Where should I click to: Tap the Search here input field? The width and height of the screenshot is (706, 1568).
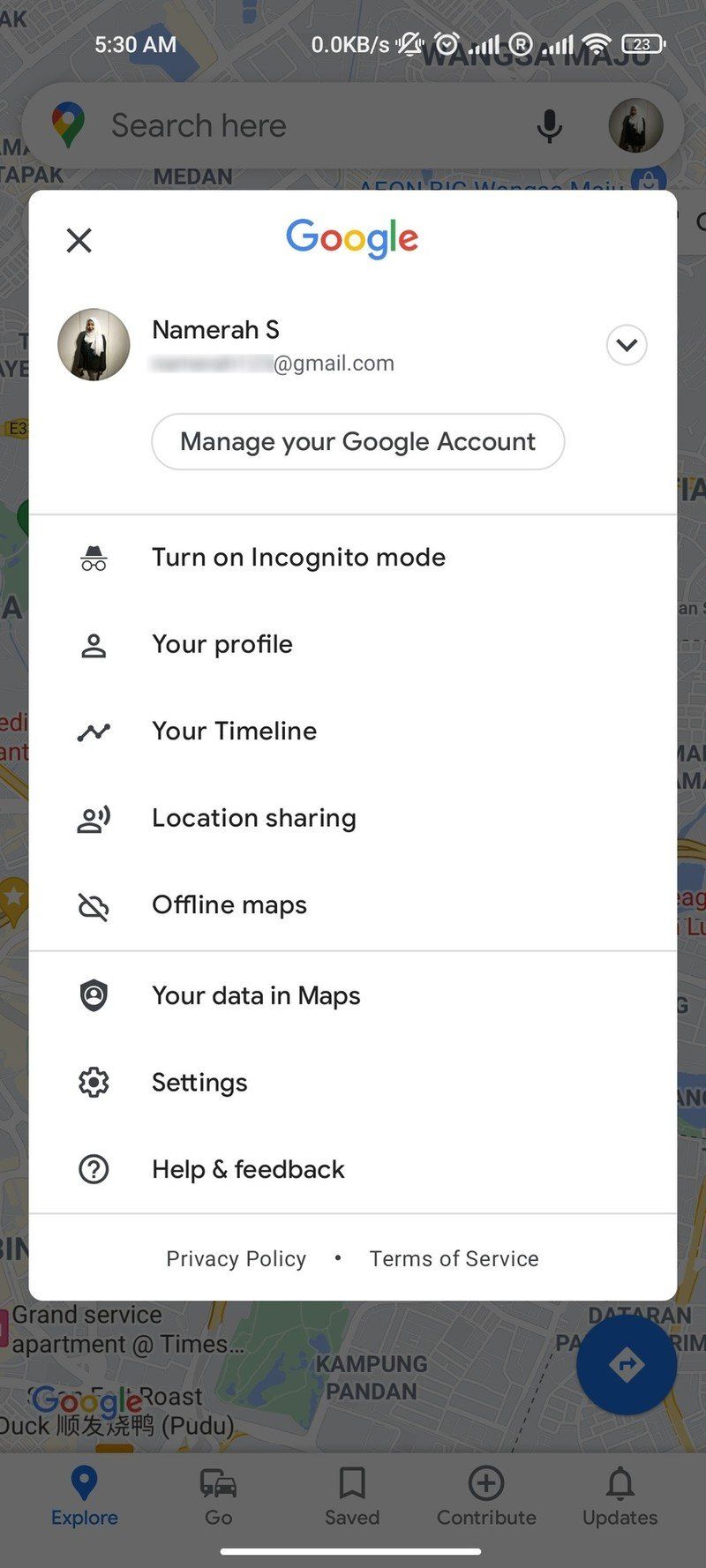pos(265,125)
